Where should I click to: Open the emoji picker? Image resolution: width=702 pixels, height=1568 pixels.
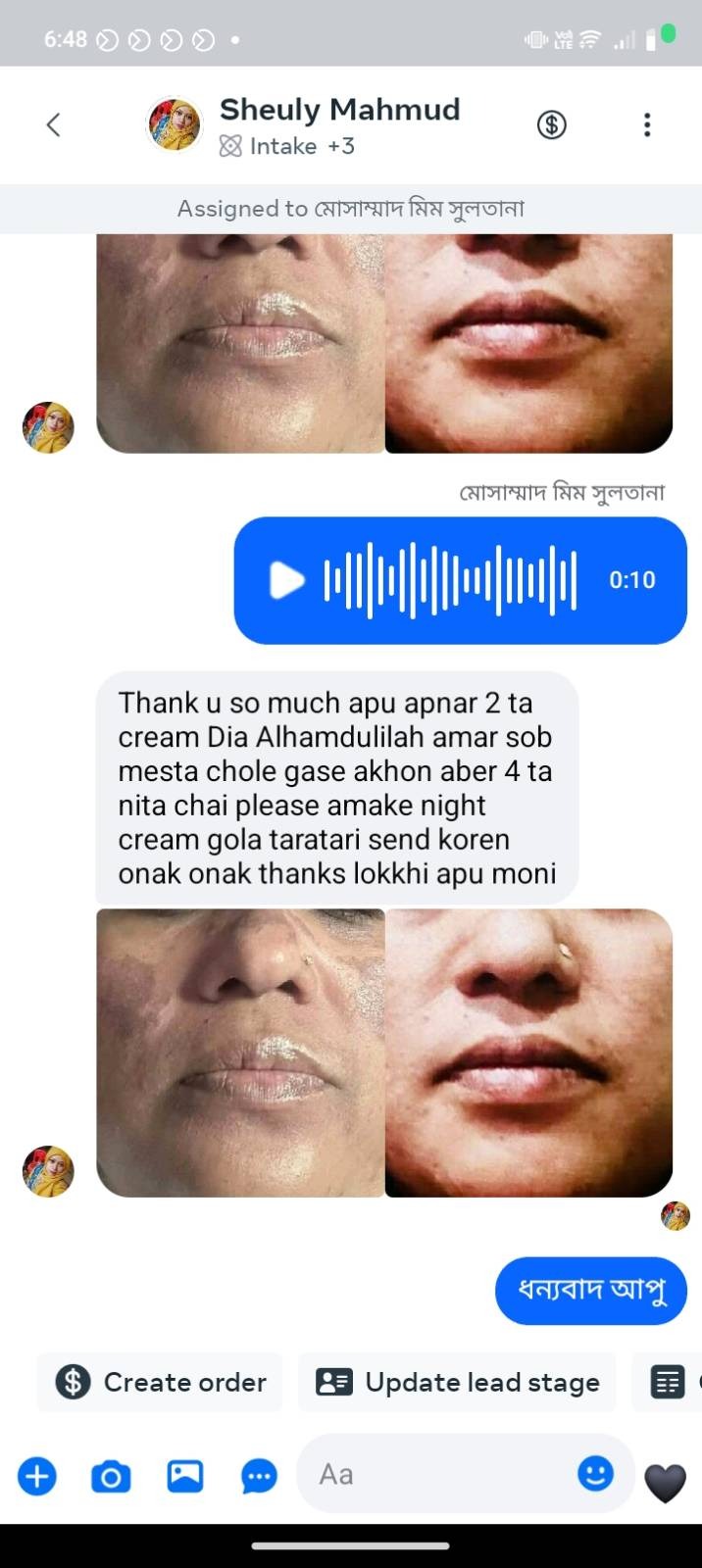point(595,1473)
